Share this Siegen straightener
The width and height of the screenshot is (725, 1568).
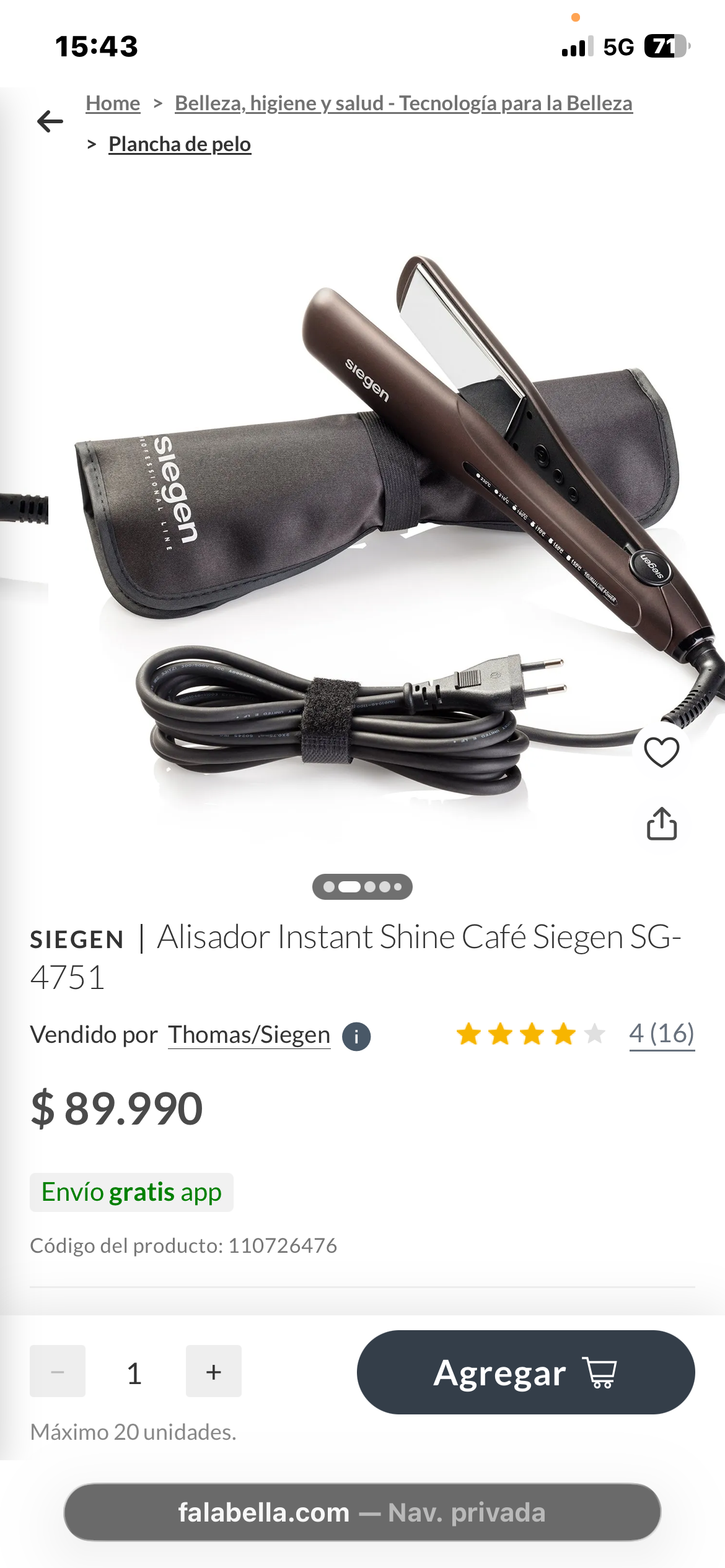pyautogui.click(x=661, y=824)
